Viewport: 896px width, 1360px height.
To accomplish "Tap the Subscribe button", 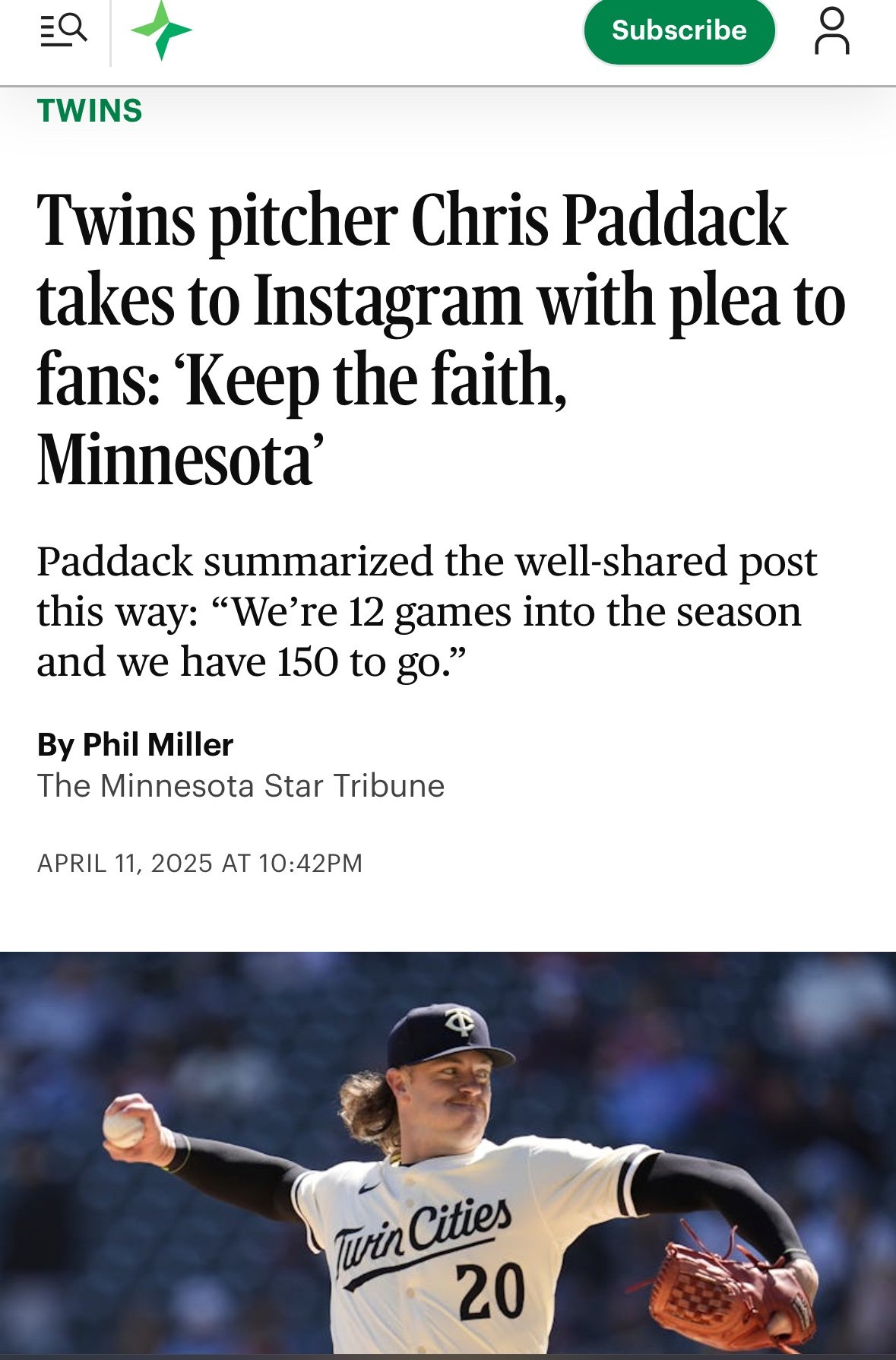I will [679, 31].
